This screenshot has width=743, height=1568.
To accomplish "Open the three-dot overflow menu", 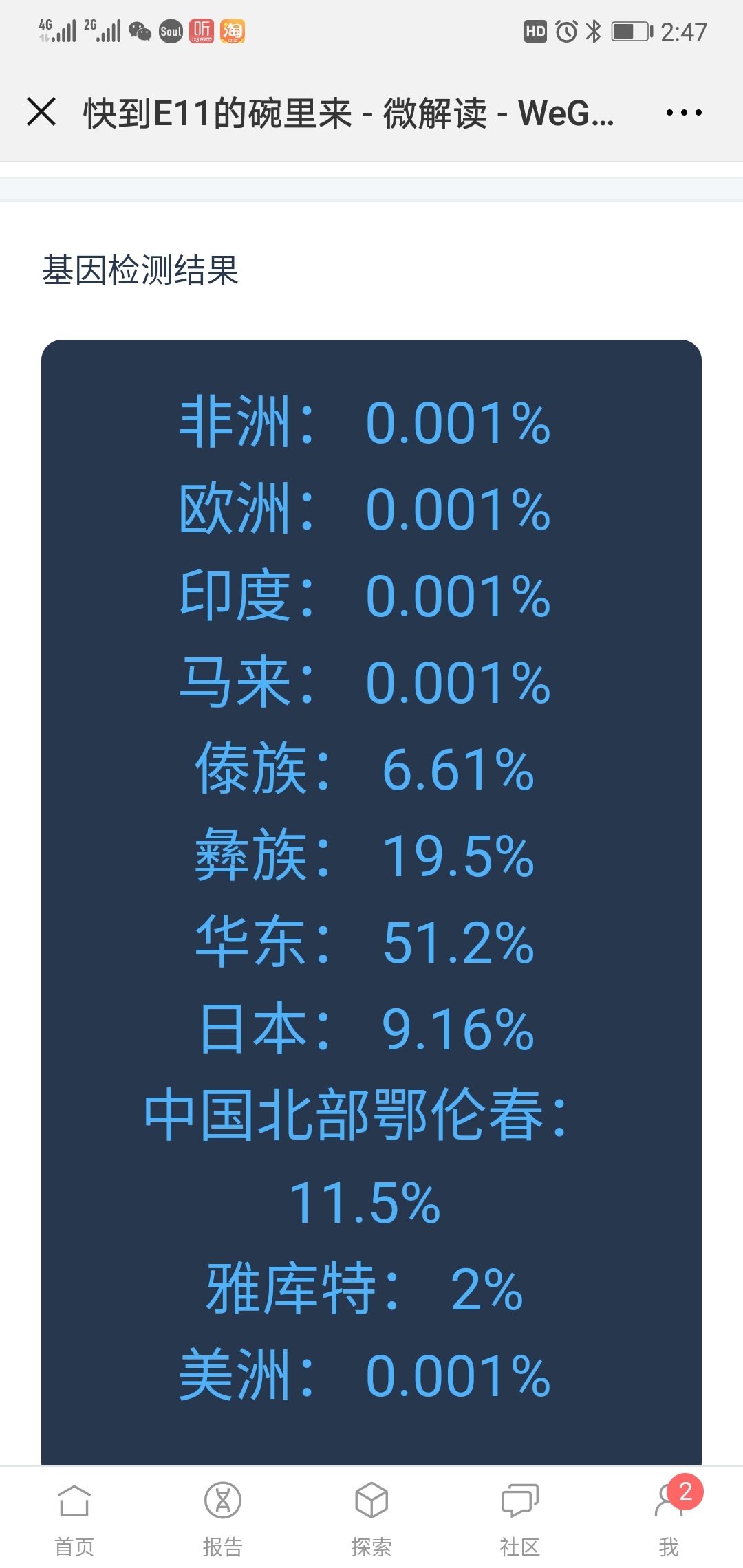I will (x=684, y=113).
